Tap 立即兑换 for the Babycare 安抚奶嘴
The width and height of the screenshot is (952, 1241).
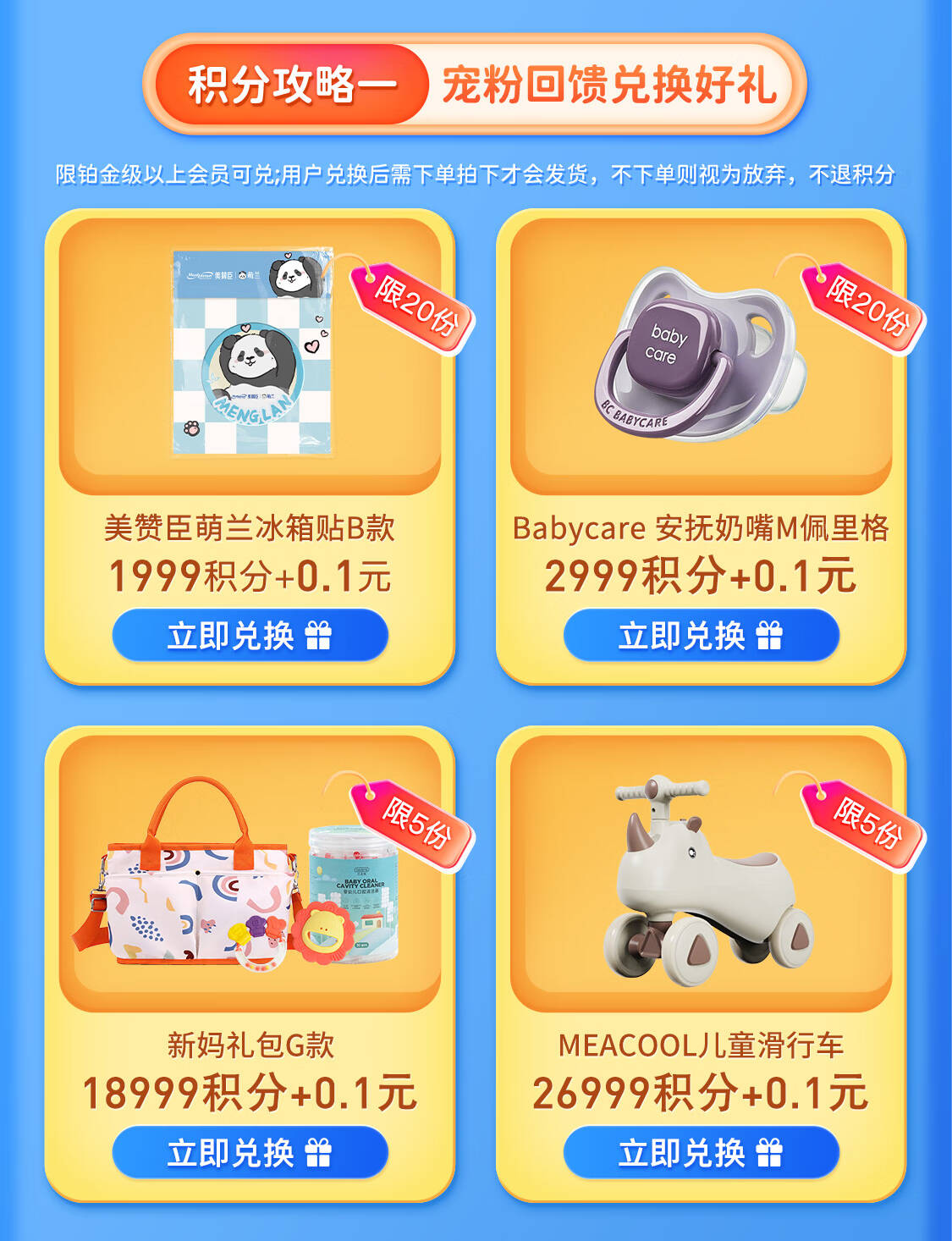pyautogui.click(x=701, y=635)
